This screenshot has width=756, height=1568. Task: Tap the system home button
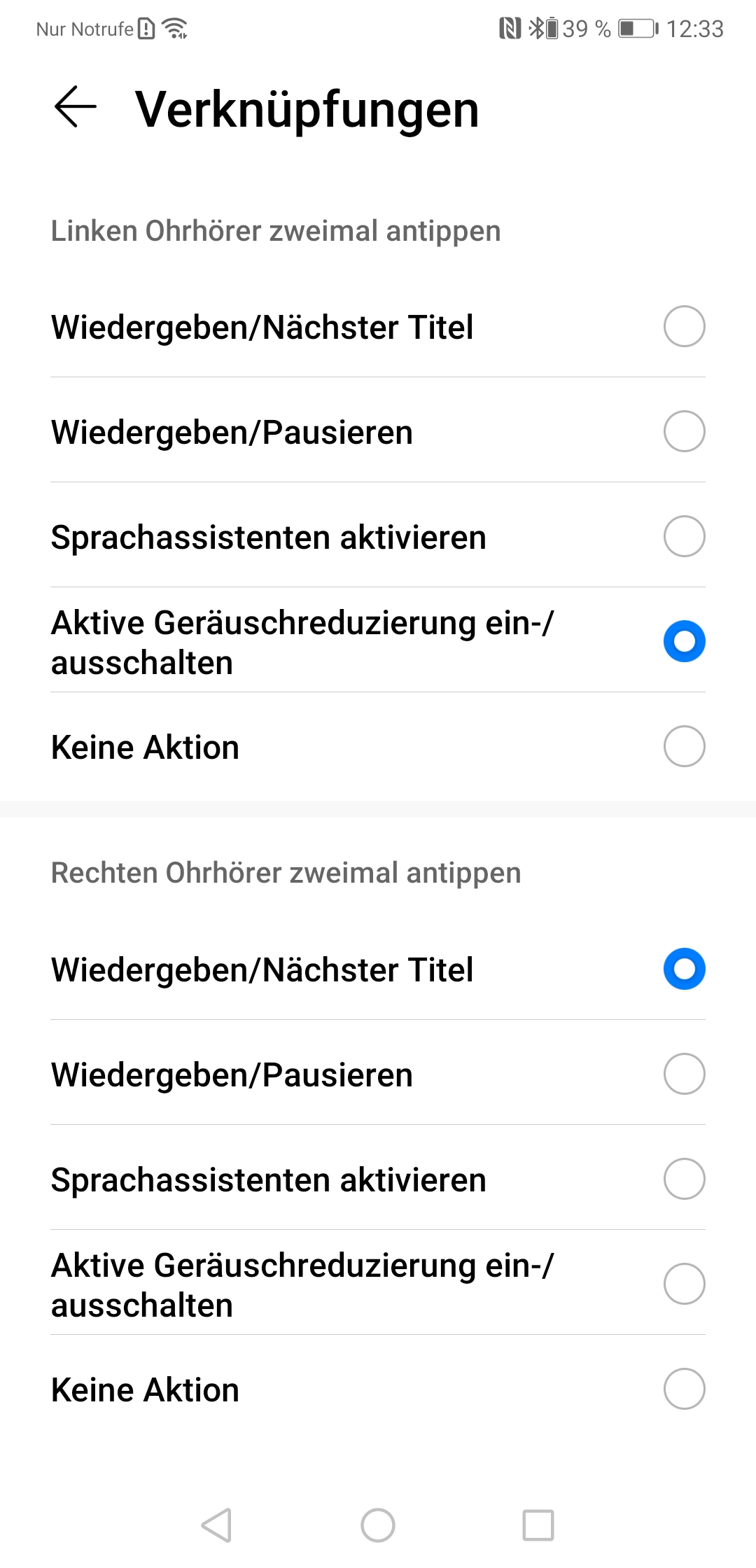point(378,1525)
